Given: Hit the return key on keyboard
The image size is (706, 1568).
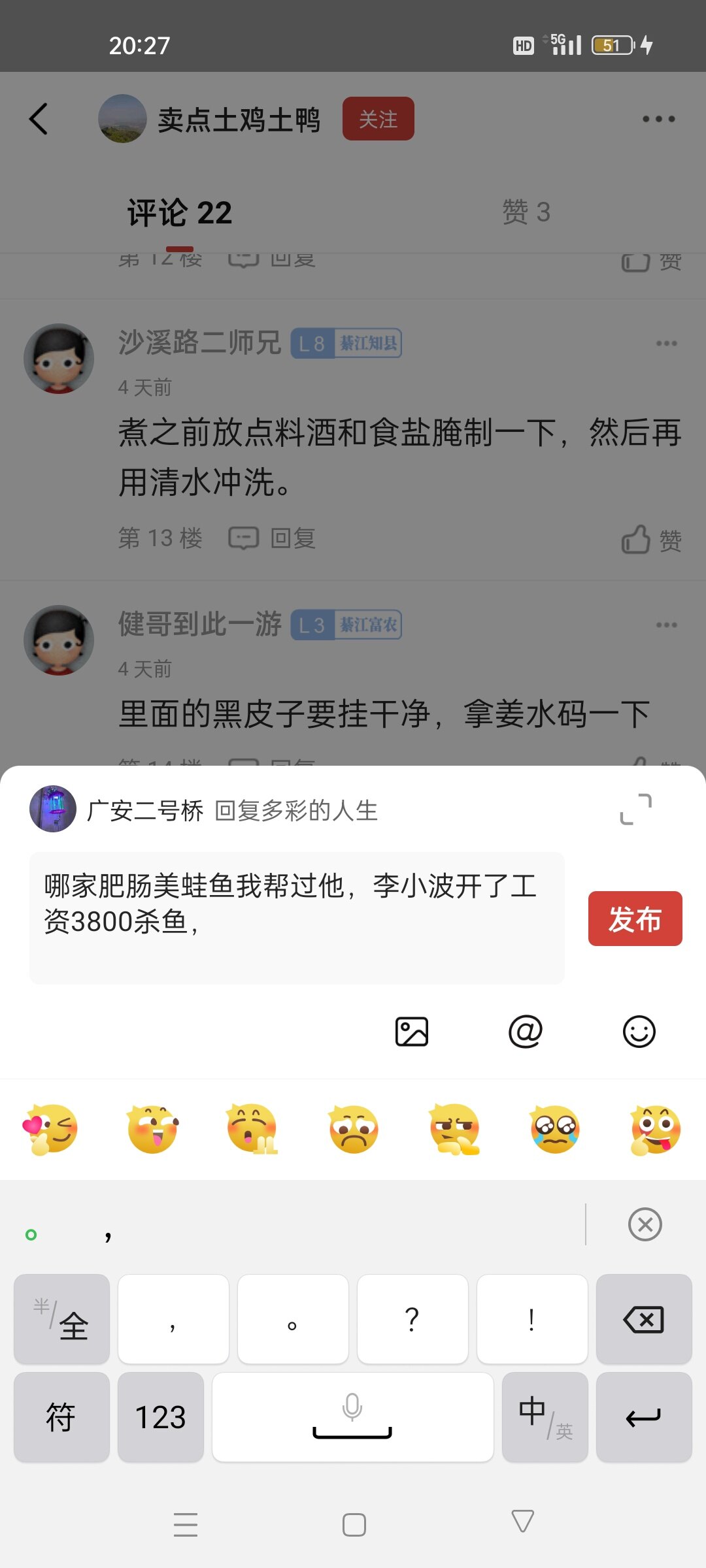Looking at the screenshot, I should click(644, 1417).
